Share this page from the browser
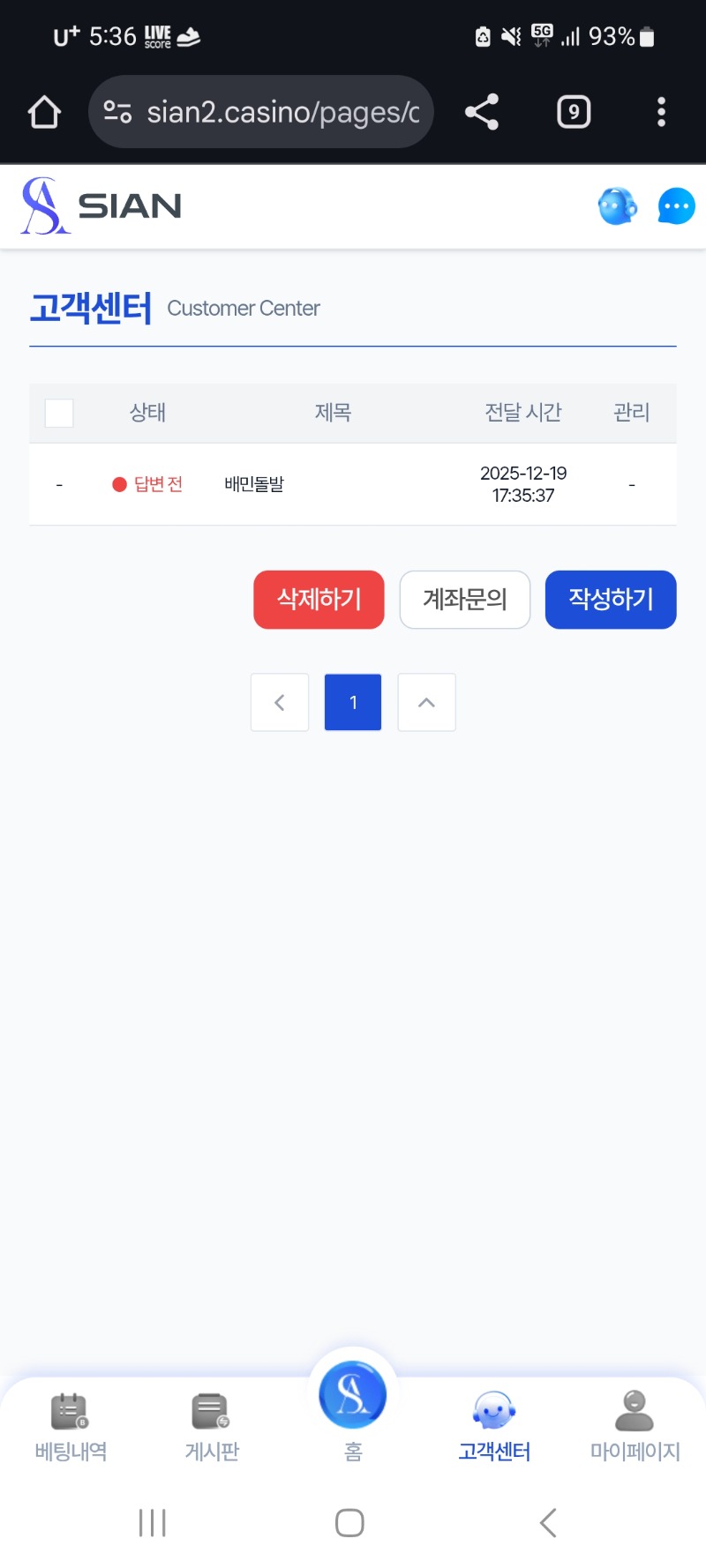 coord(482,112)
